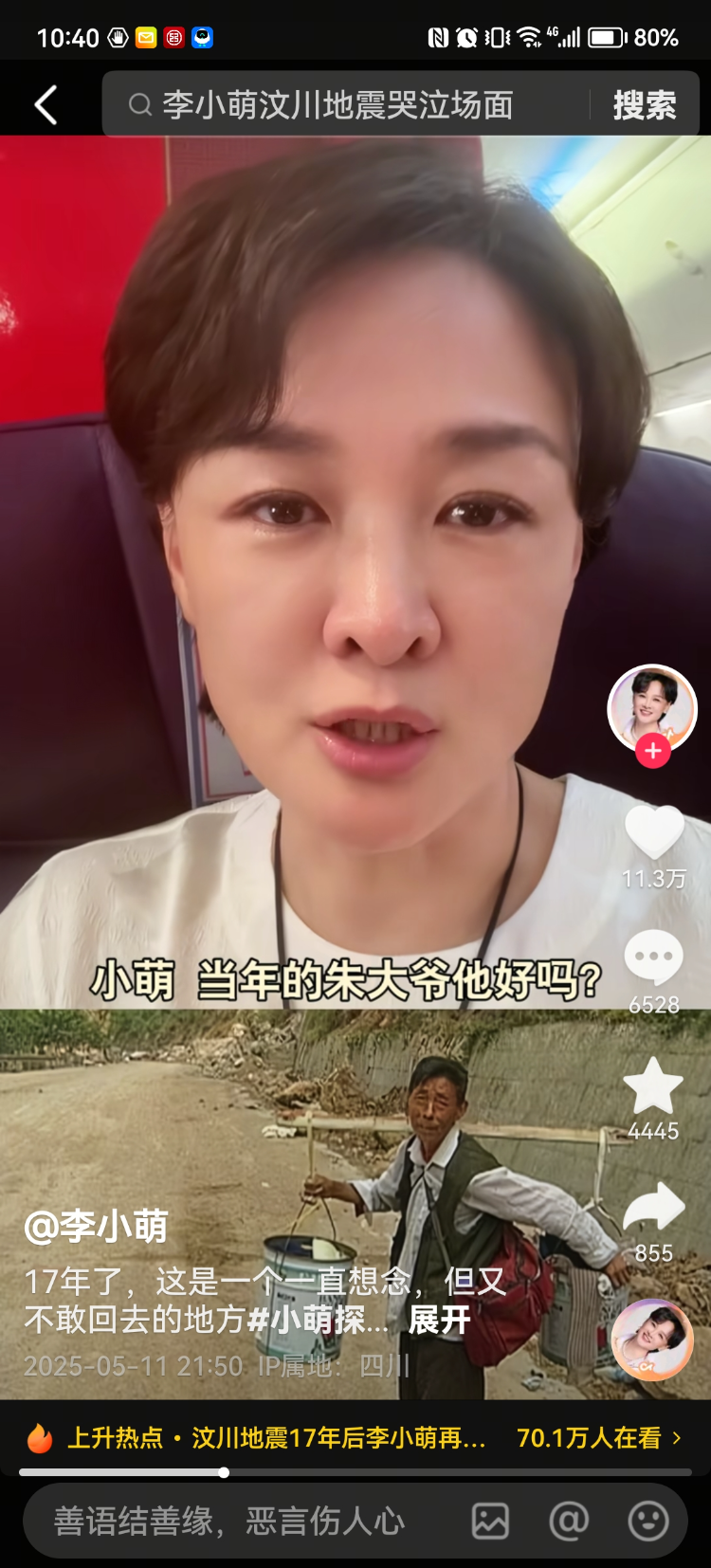Follow the creator with the red plus
Image resolution: width=711 pixels, height=1568 pixels.
pyautogui.click(x=652, y=751)
